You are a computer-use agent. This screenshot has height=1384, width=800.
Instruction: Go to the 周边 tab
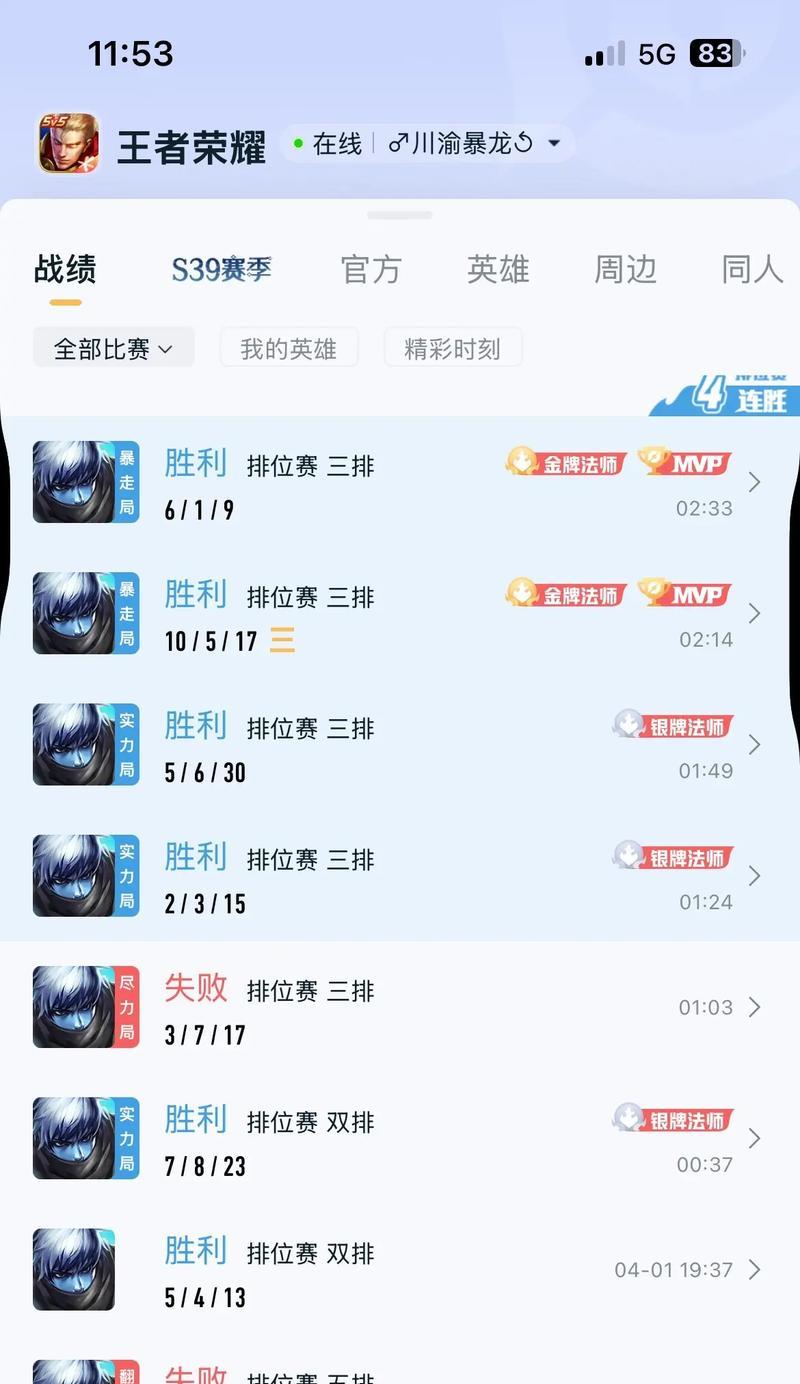point(625,269)
